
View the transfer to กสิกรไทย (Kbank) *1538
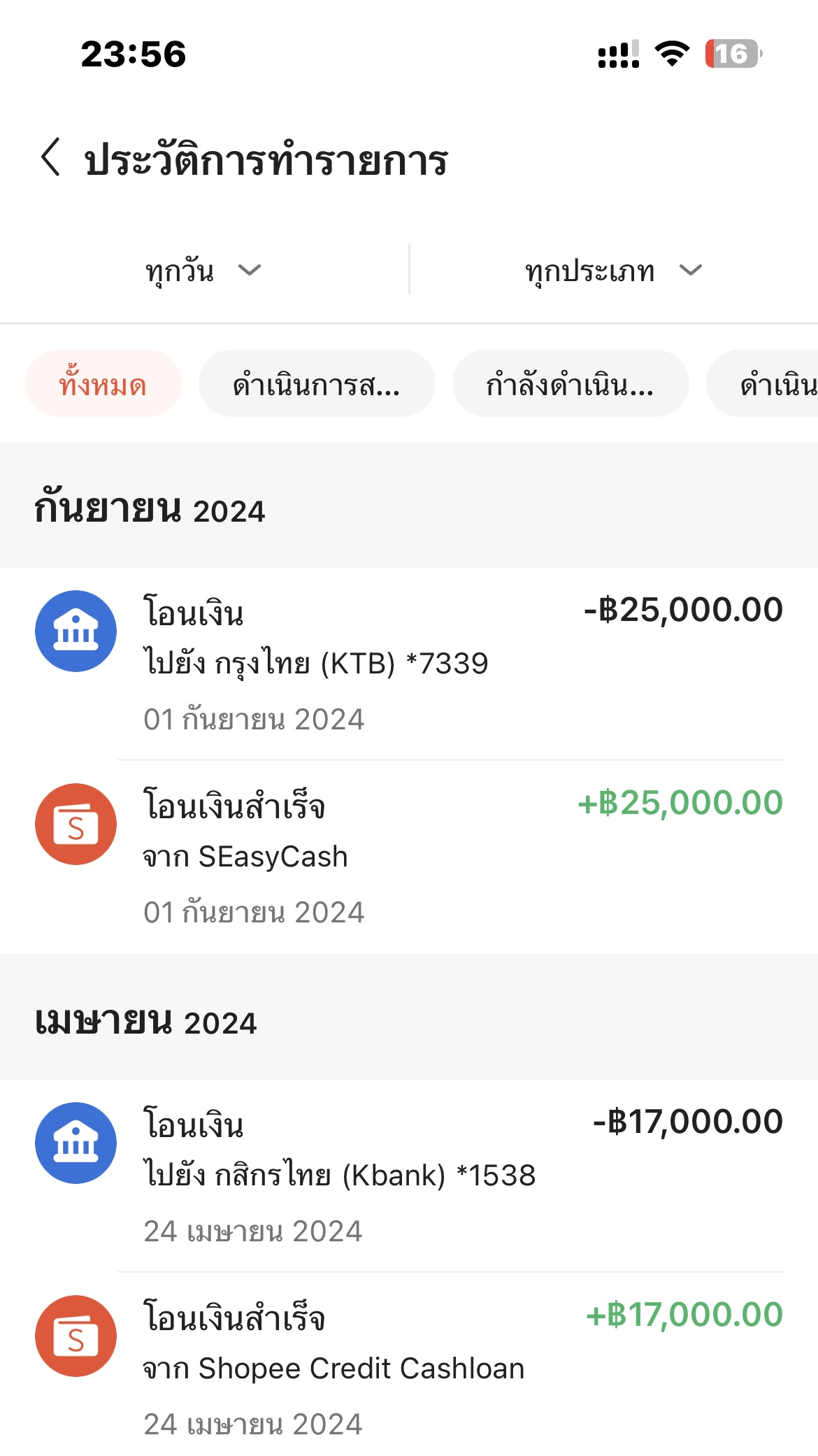click(x=409, y=1176)
